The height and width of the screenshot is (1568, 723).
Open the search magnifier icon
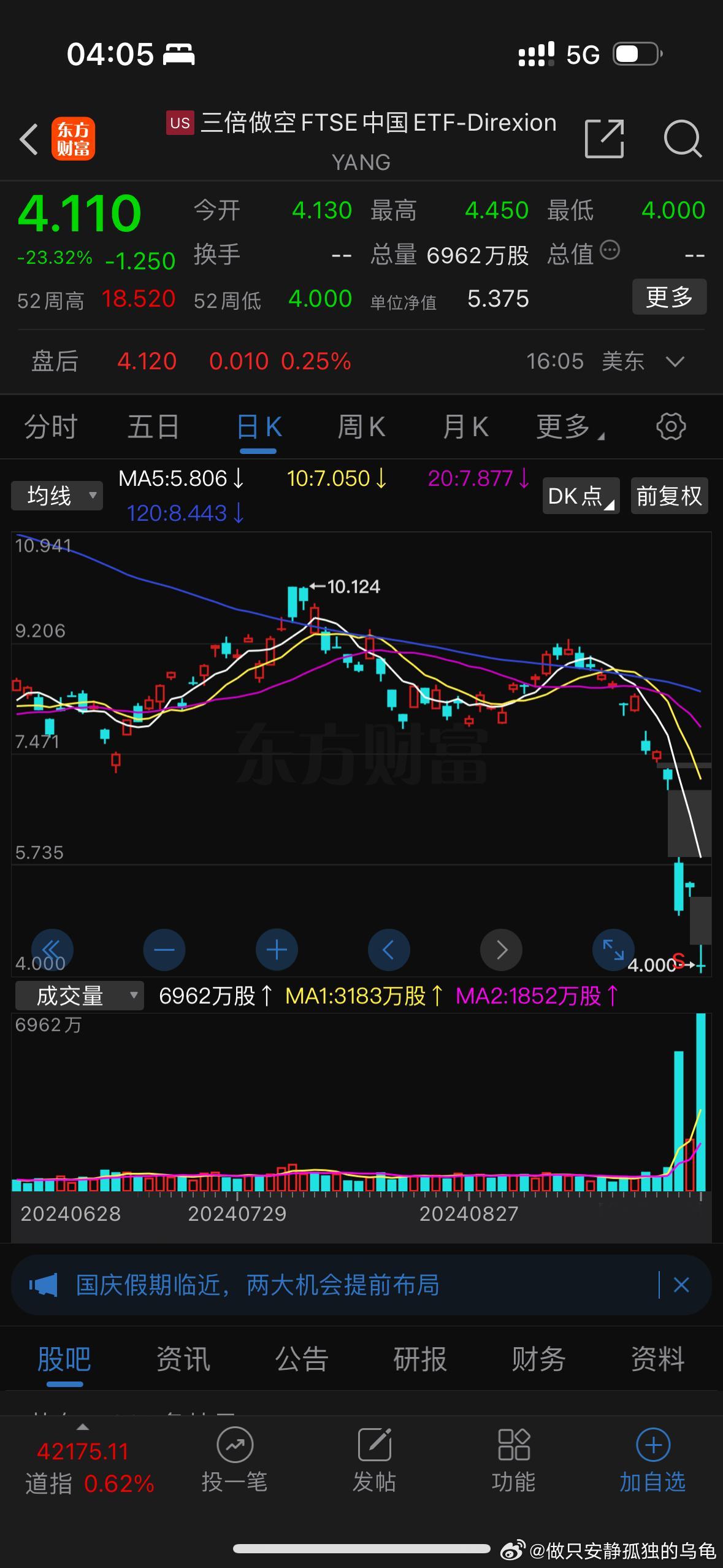click(682, 139)
